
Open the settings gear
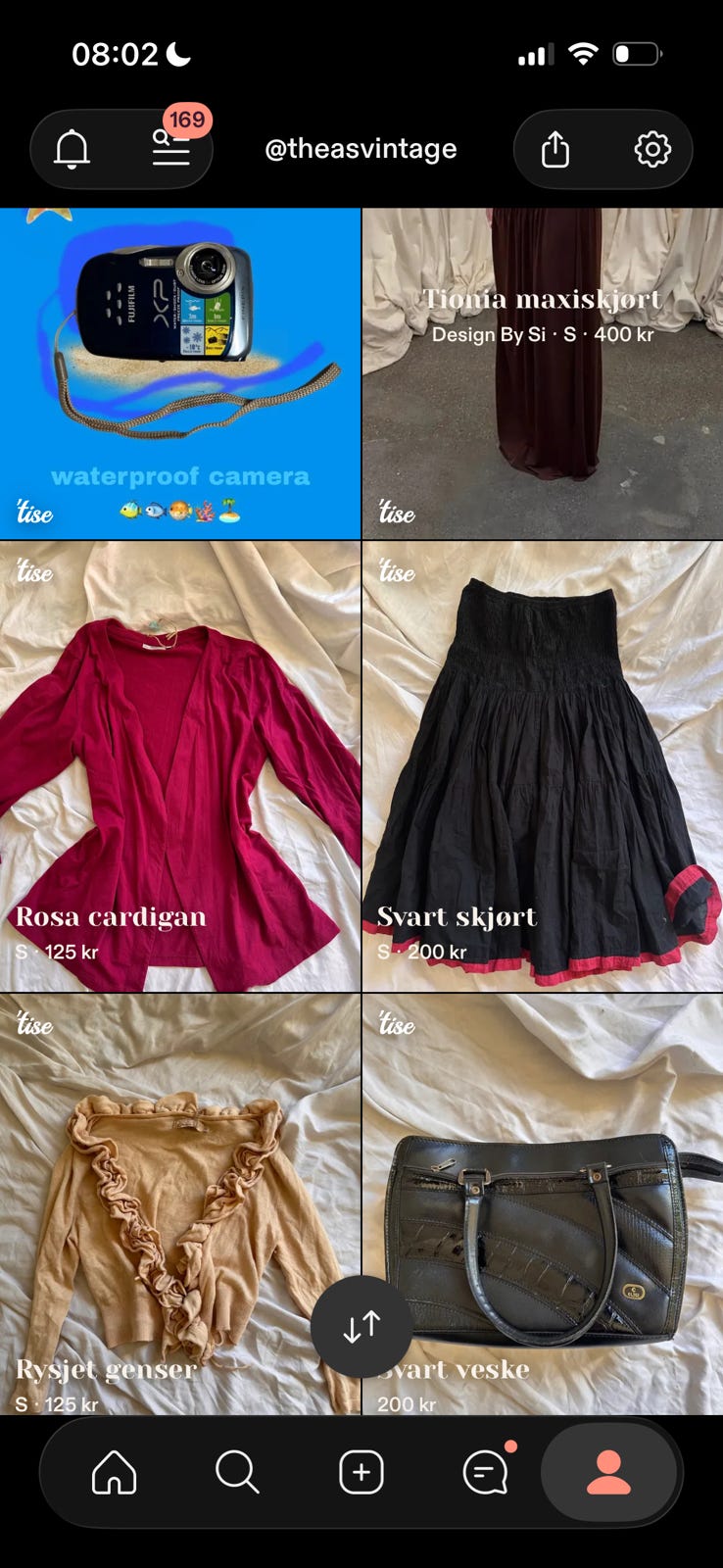pyautogui.click(x=652, y=149)
